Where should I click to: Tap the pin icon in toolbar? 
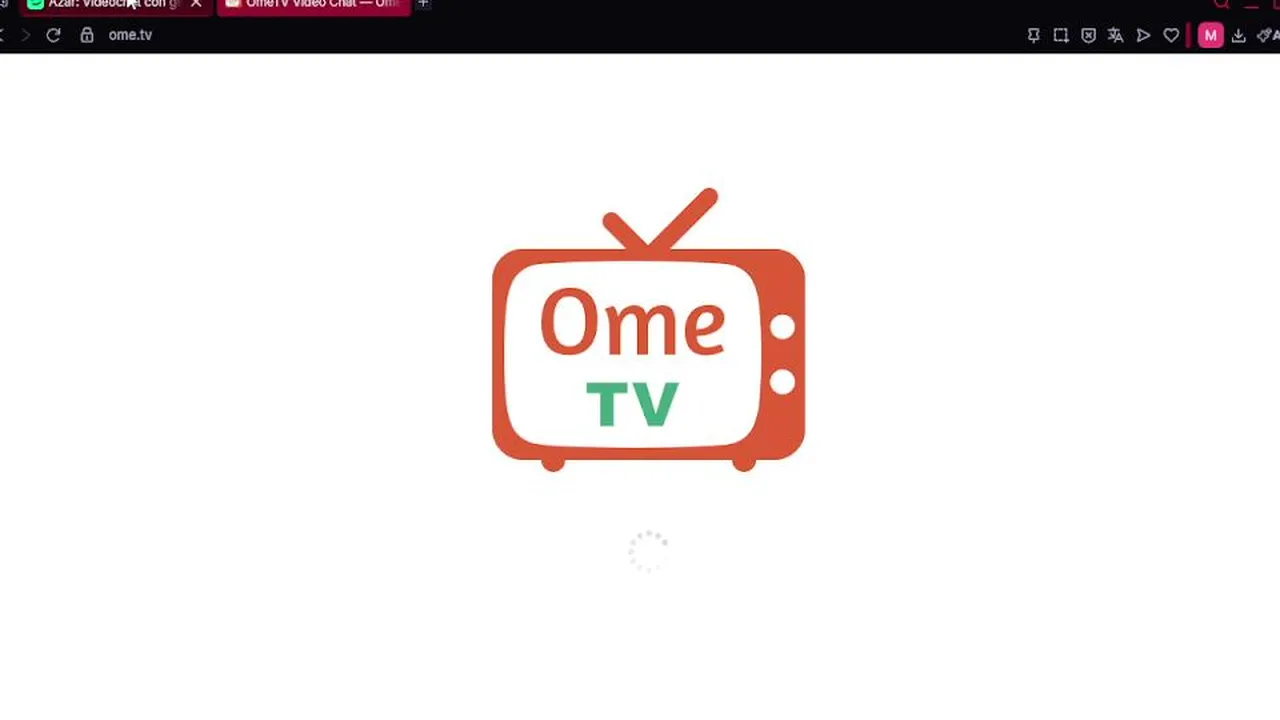tap(1034, 36)
